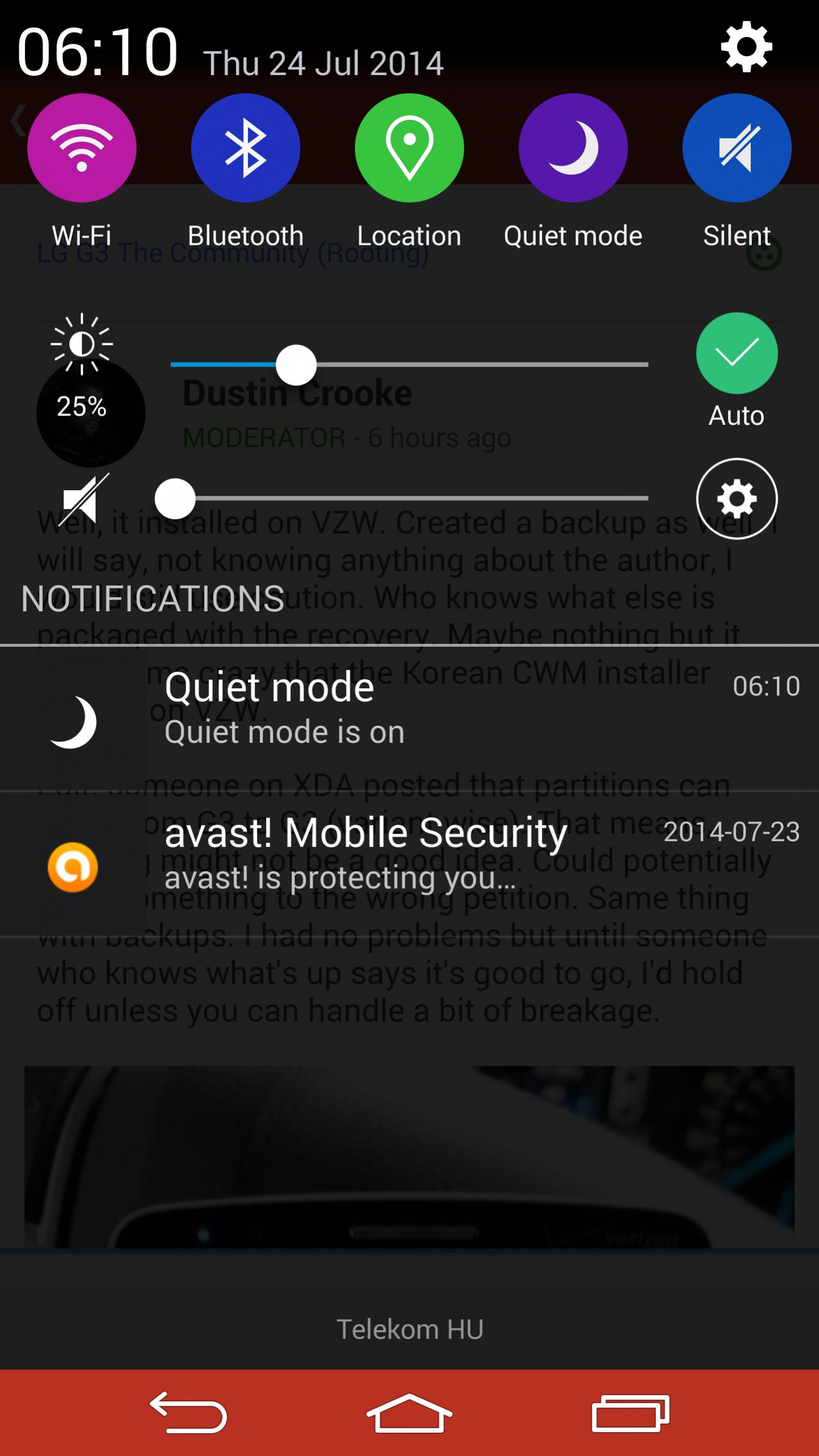
Task: Toggle Wi-Fi off
Action: (82, 147)
